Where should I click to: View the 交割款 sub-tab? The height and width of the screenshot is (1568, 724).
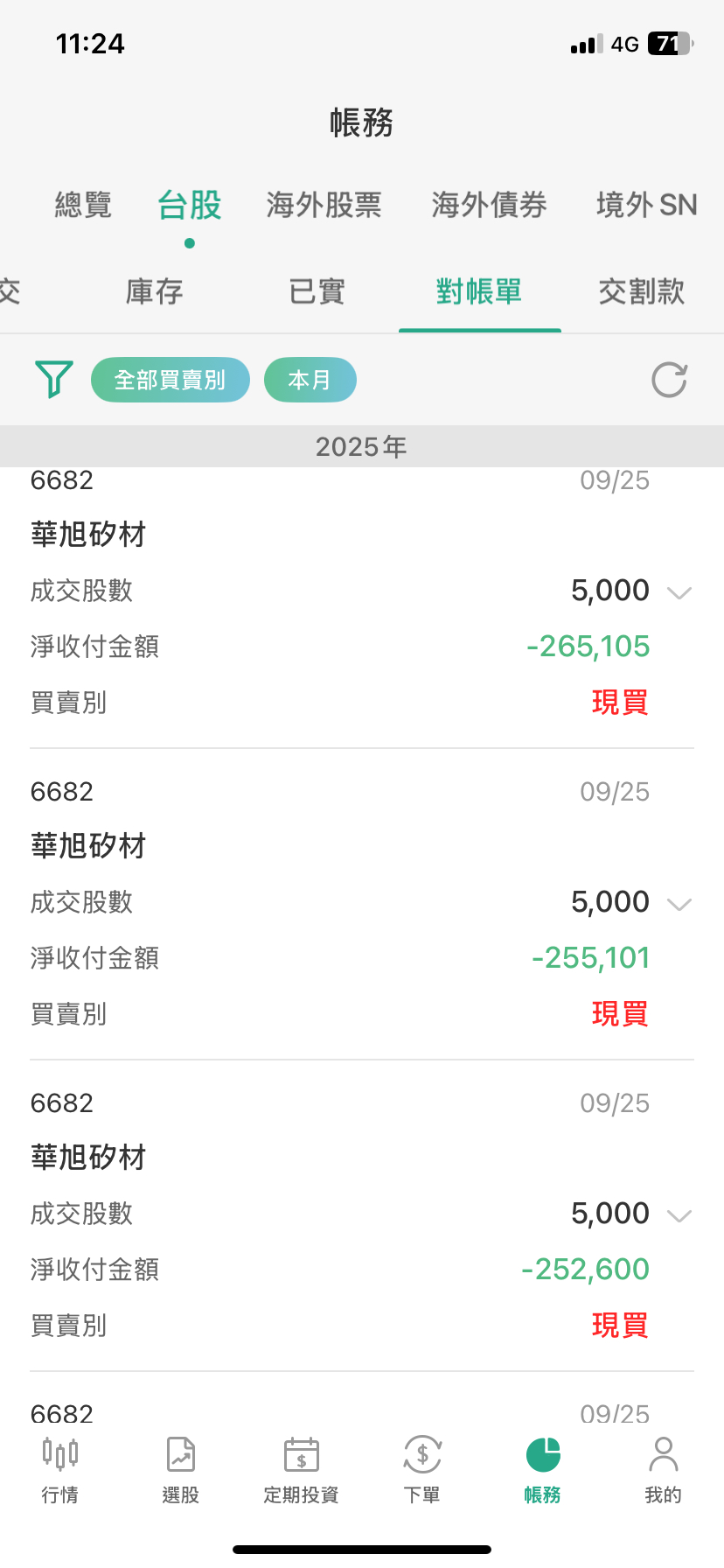(641, 291)
